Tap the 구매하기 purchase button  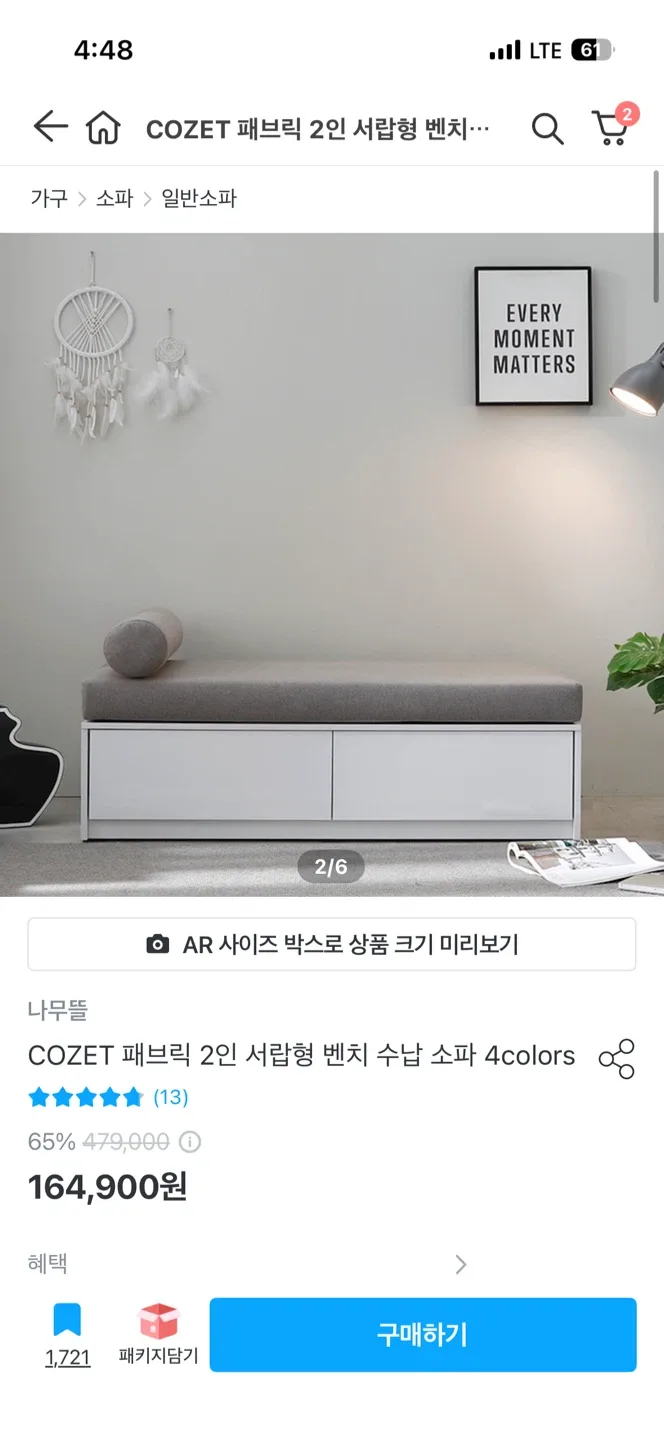click(422, 1334)
